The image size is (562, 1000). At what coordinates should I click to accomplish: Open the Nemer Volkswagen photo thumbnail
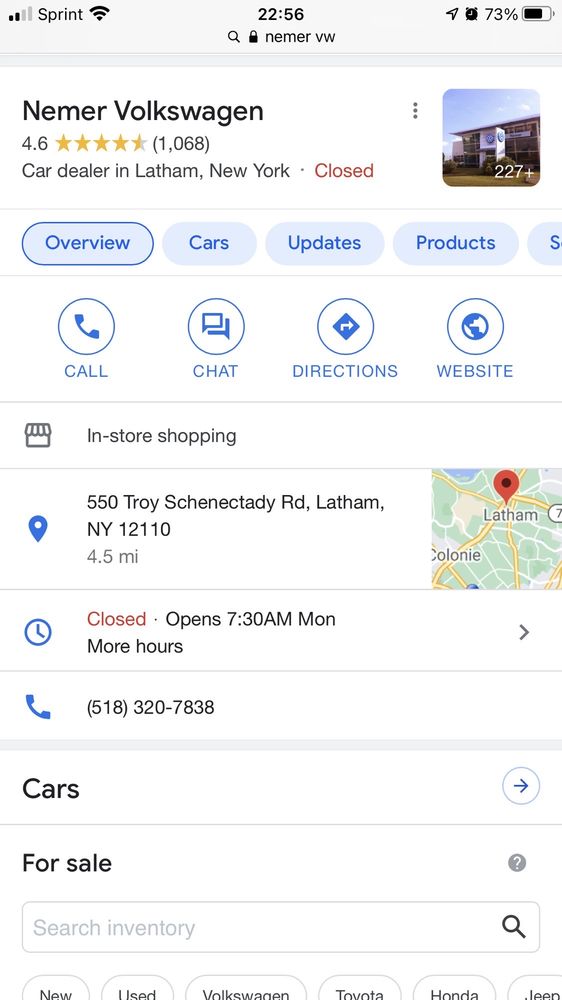[491, 138]
